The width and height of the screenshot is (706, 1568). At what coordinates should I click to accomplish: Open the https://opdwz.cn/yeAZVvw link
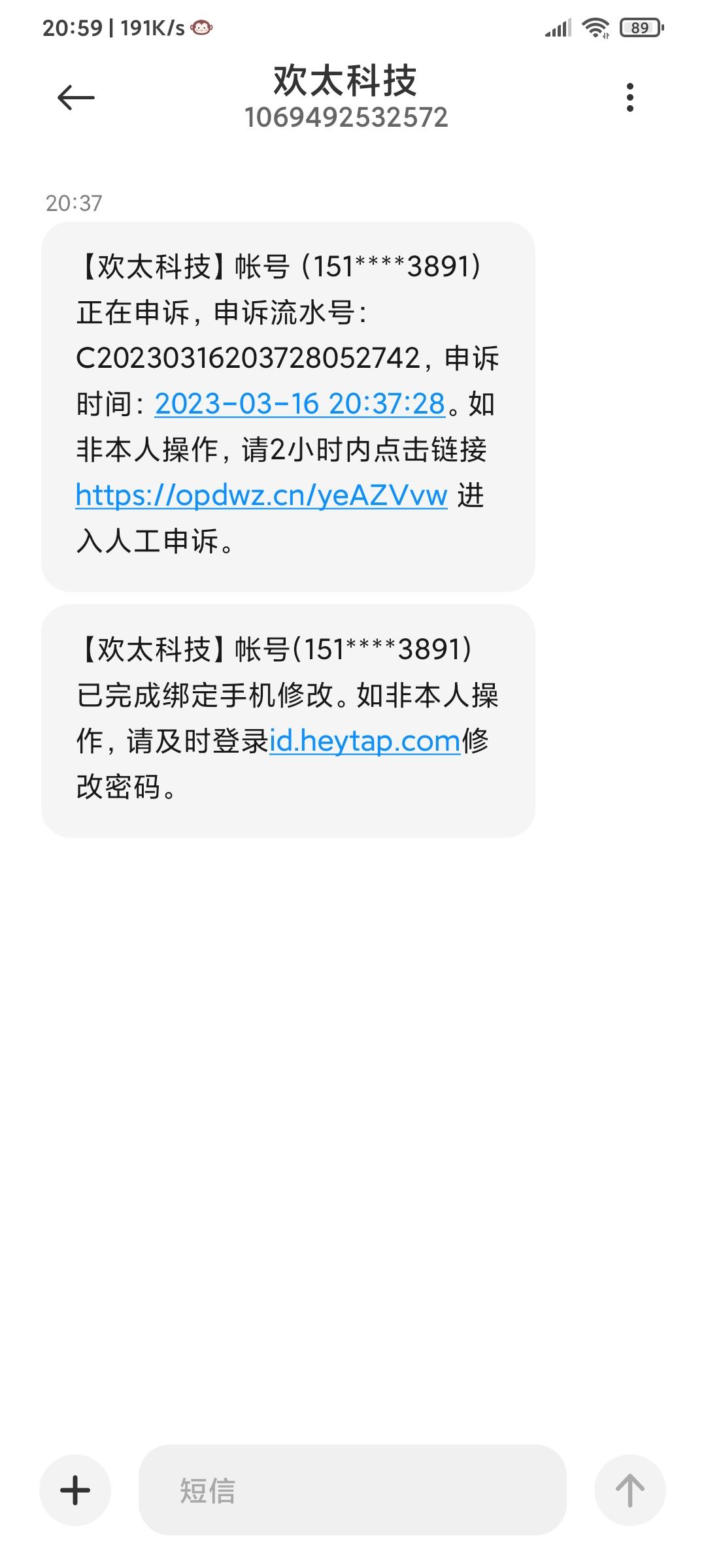[261, 495]
